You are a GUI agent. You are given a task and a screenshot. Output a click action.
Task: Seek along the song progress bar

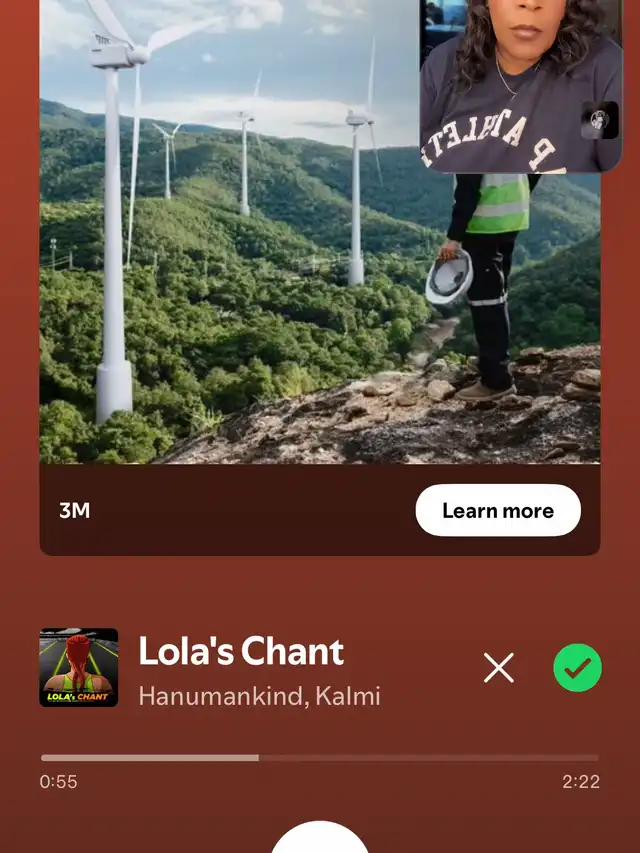pyautogui.click(x=320, y=758)
